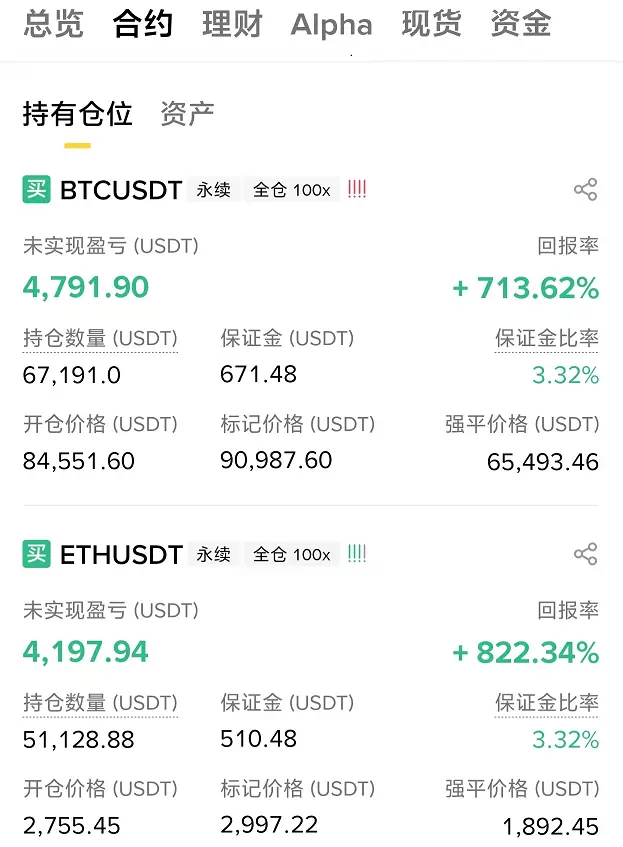Change BTCUSDT 全仓 100x leverage
Viewport: 623px width, 847px height.
(x=291, y=190)
